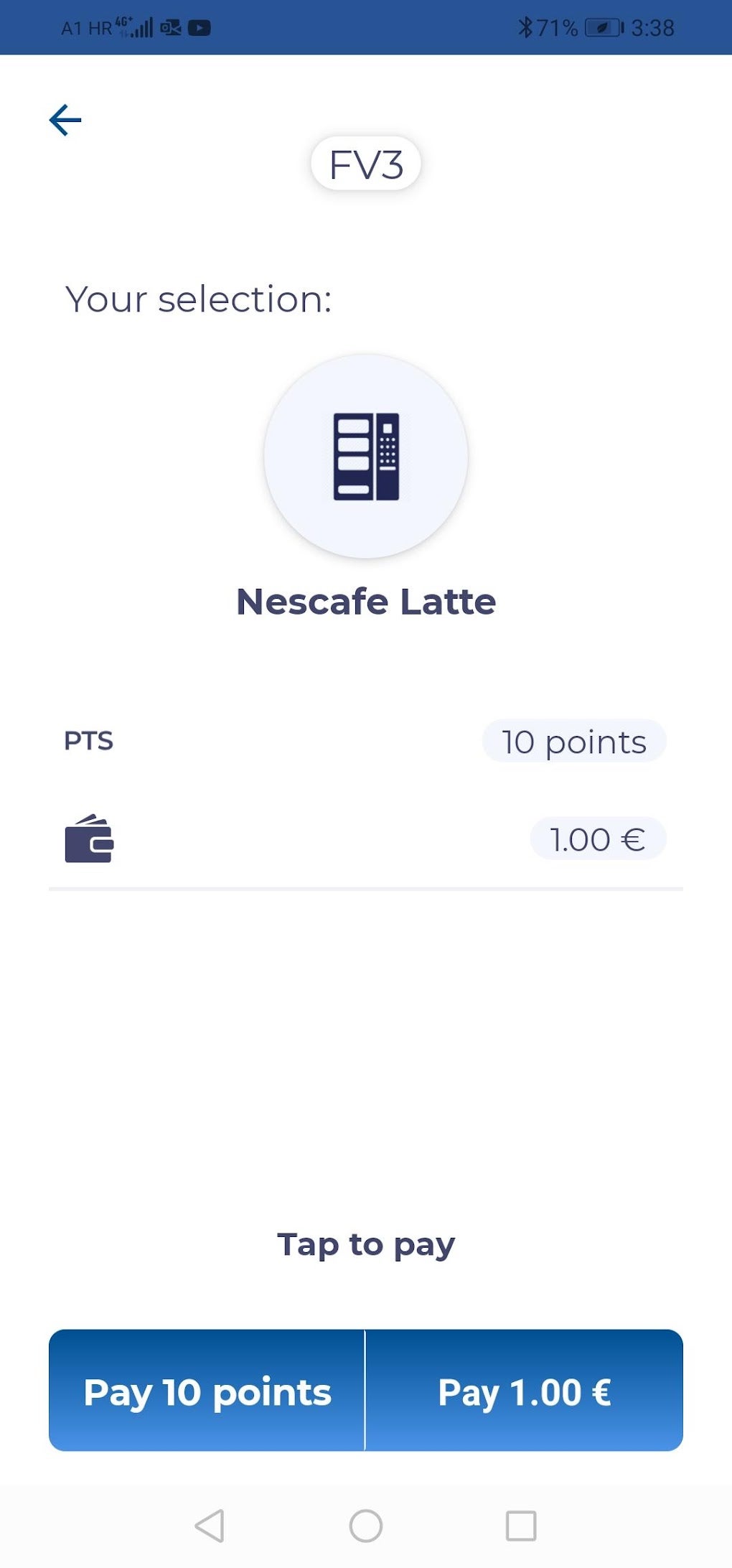The width and height of the screenshot is (732, 1568).
Task: Tap the back arrow at top left
Action: coord(65,118)
